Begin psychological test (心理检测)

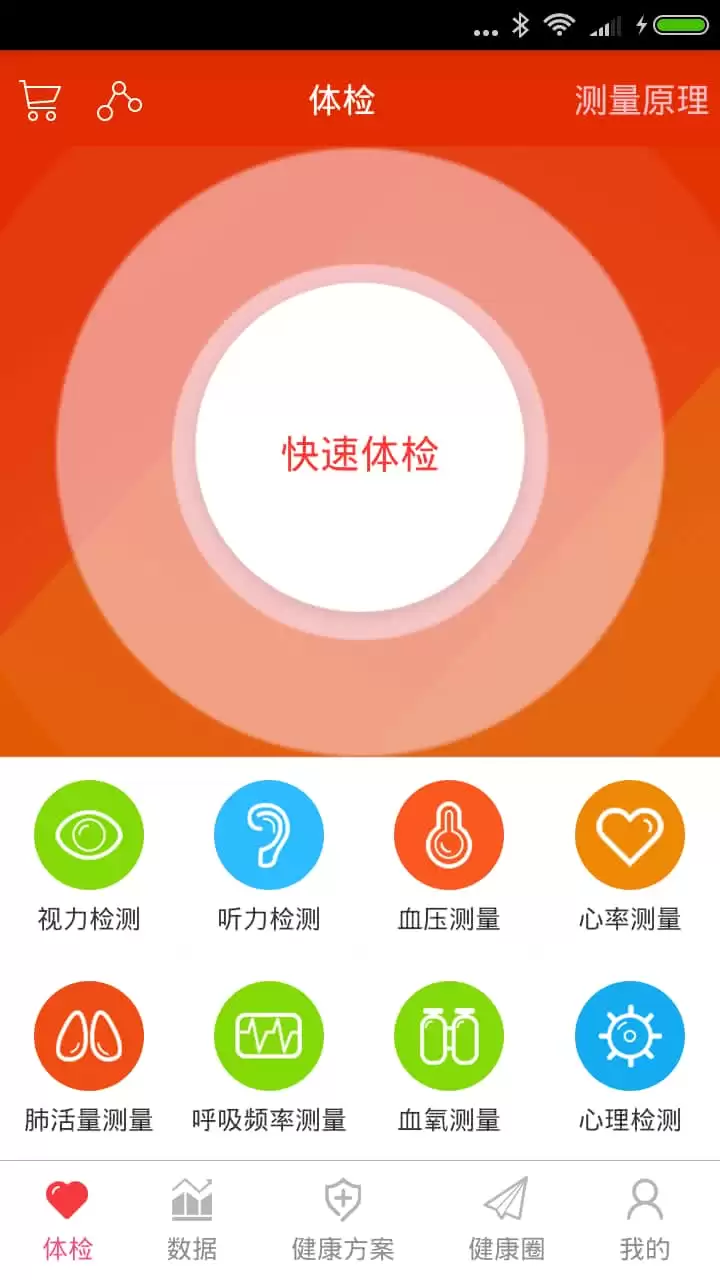[x=629, y=1034]
